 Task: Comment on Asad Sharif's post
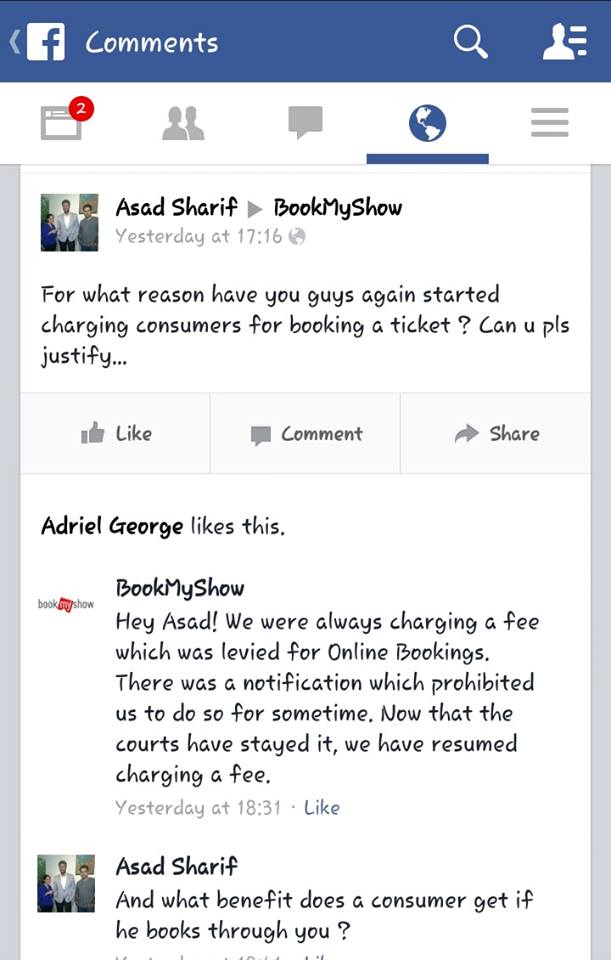tap(305, 433)
